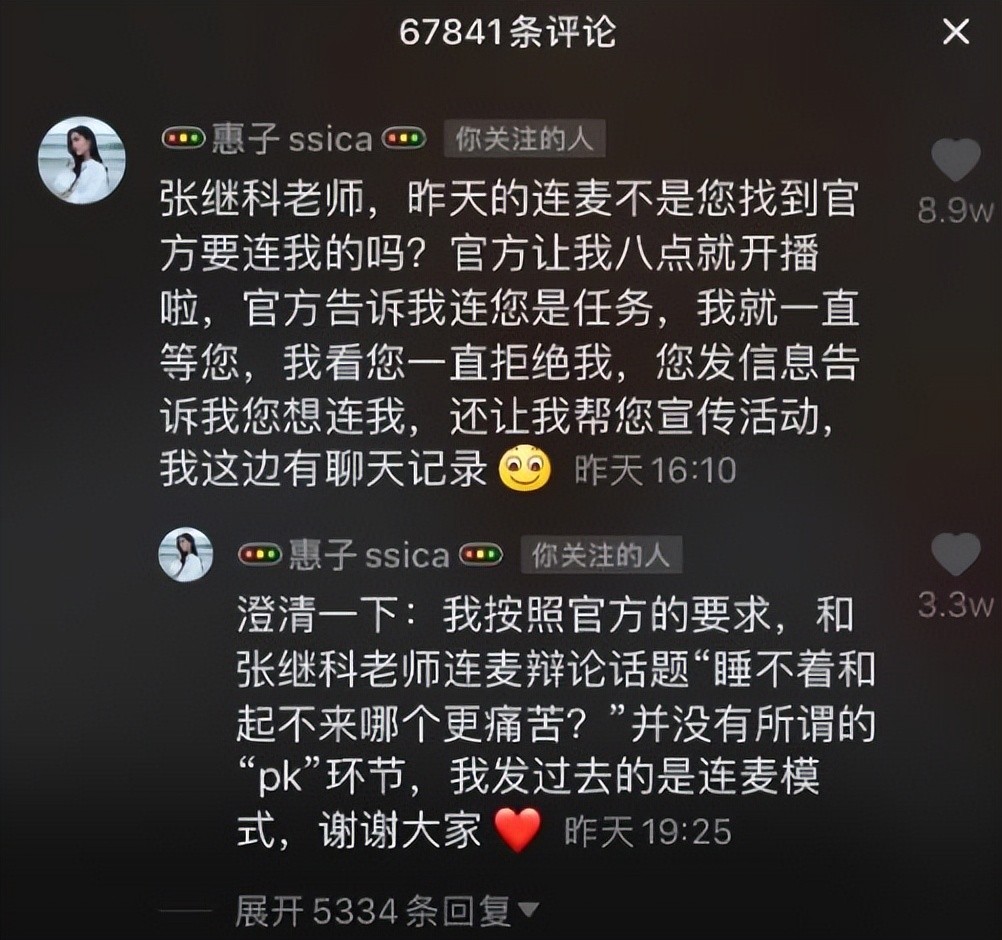This screenshot has height=940, width=1002.
Task: Like the reply with 3.3w likes
Action: (955, 554)
